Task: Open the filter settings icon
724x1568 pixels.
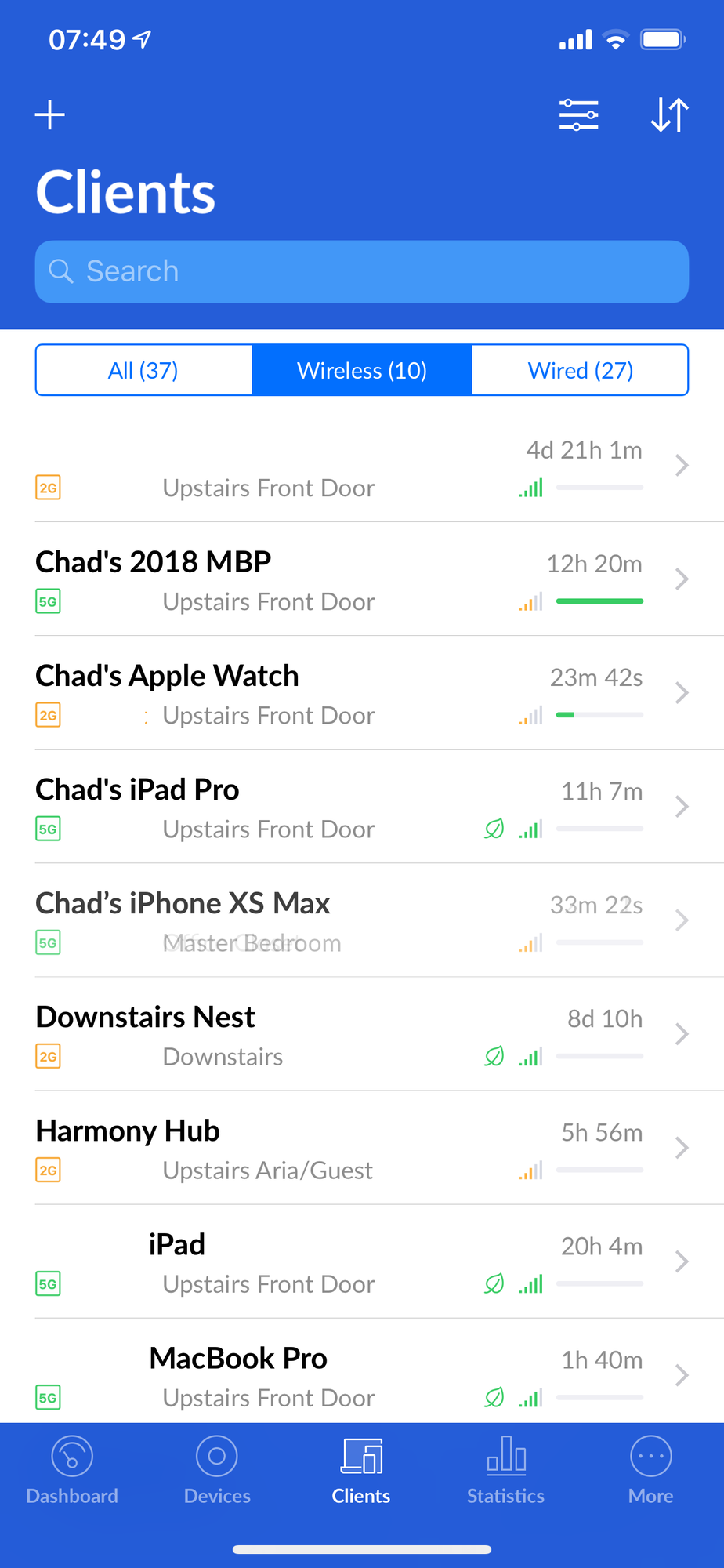Action: point(578,115)
